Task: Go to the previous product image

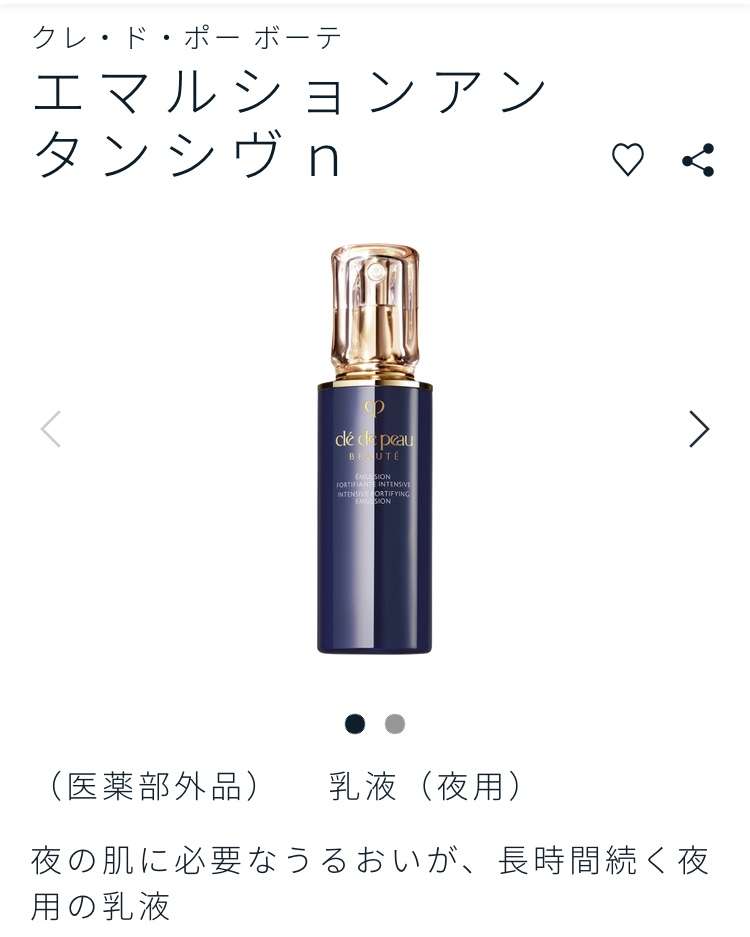Action: tap(51, 429)
